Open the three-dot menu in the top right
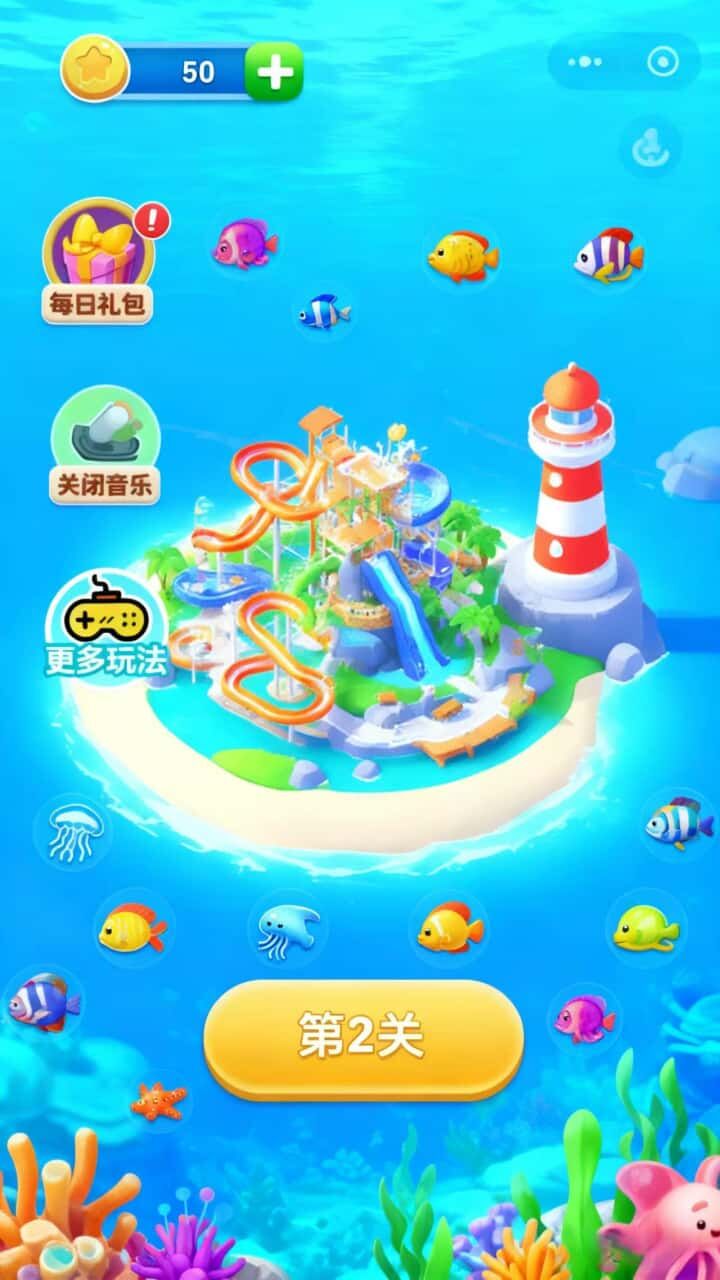The height and width of the screenshot is (1280, 720). pyautogui.click(x=585, y=62)
